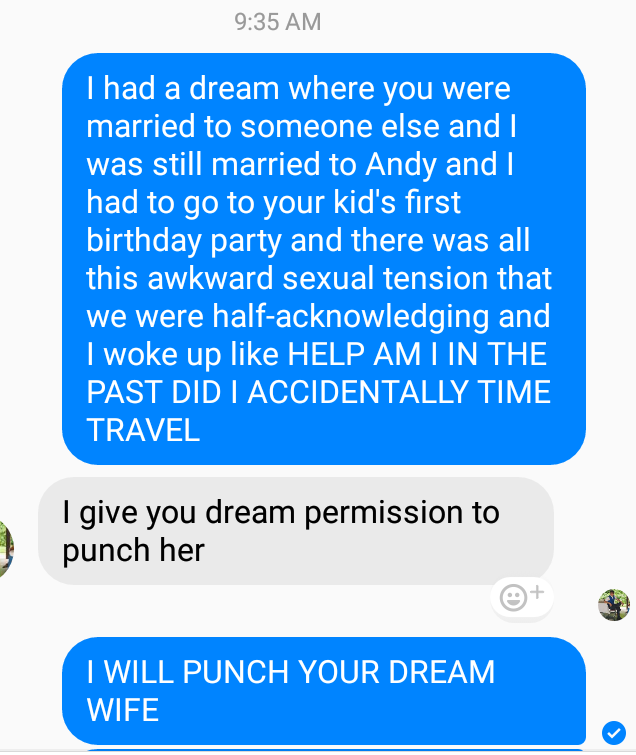
Task: Open the sender's profile picture beside the gray message
Action: tap(6, 548)
